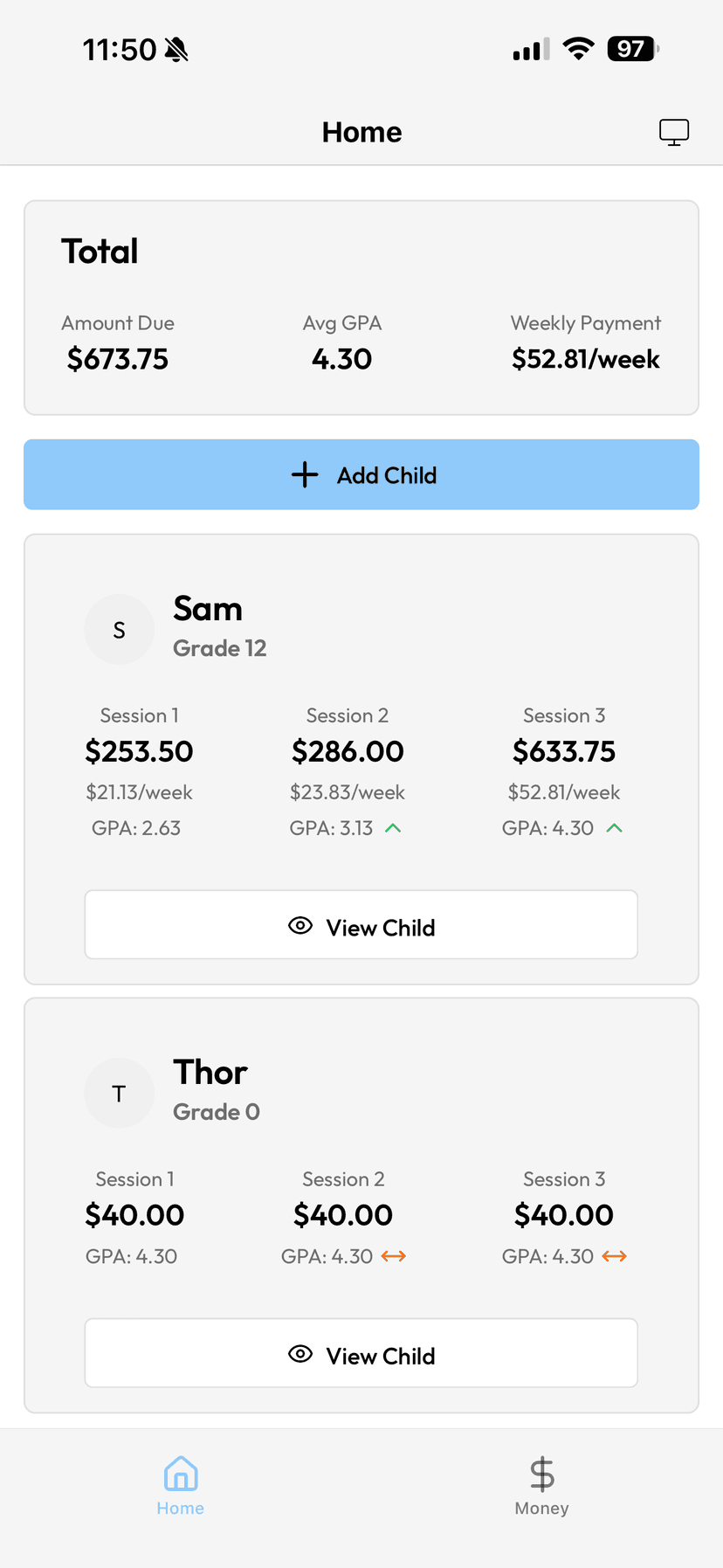Click the plus icon on Add Child button
This screenshot has height=1568, width=723.
click(x=304, y=474)
